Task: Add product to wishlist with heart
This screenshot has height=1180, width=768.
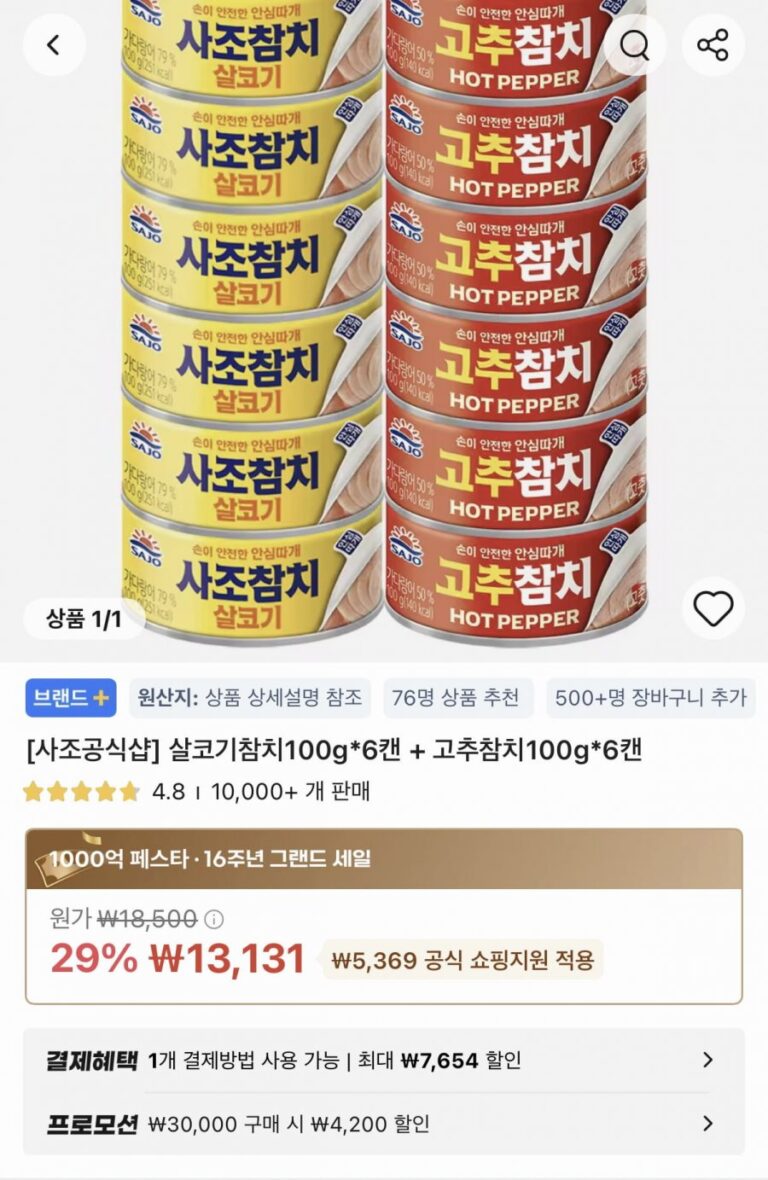Action: click(713, 608)
